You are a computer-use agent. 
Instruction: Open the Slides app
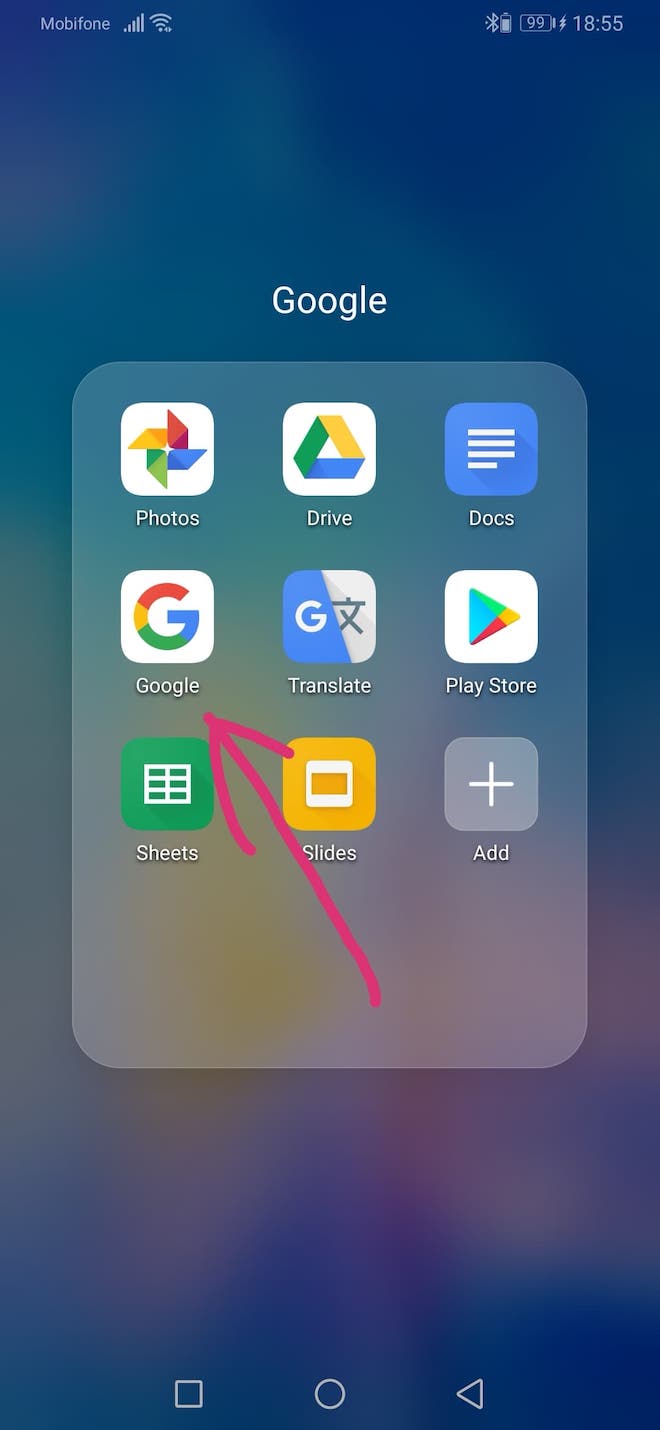pos(329,784)
